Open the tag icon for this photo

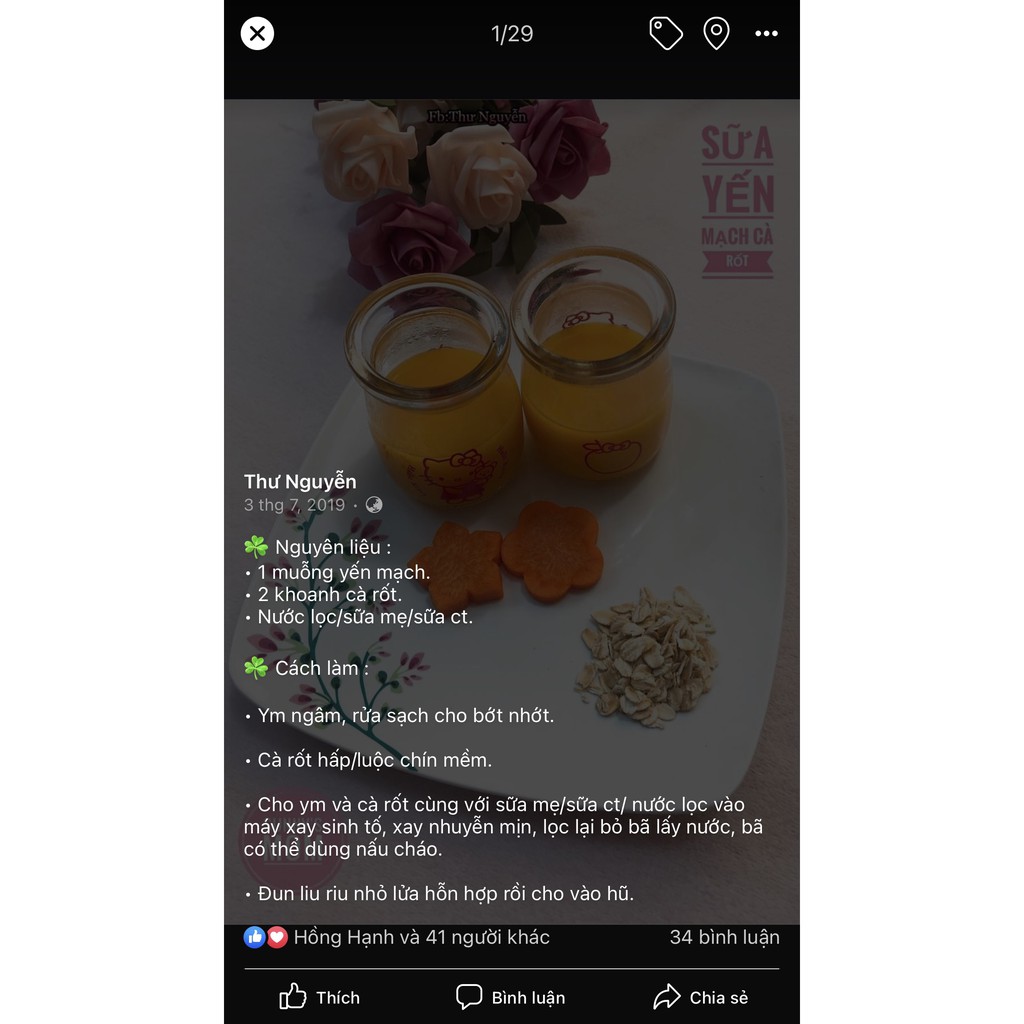(x=665, y=34)
